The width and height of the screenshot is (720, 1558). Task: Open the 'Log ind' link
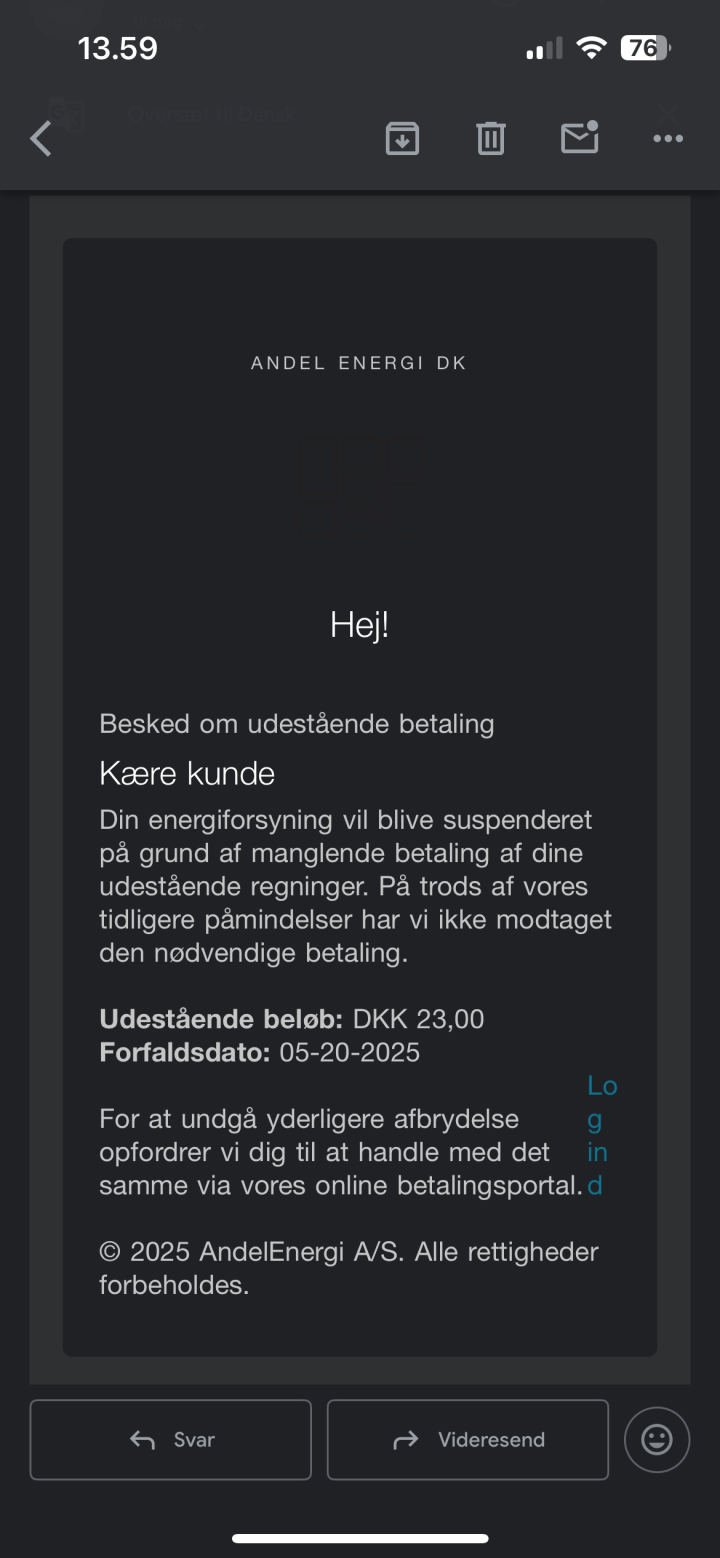point(601,1136)
